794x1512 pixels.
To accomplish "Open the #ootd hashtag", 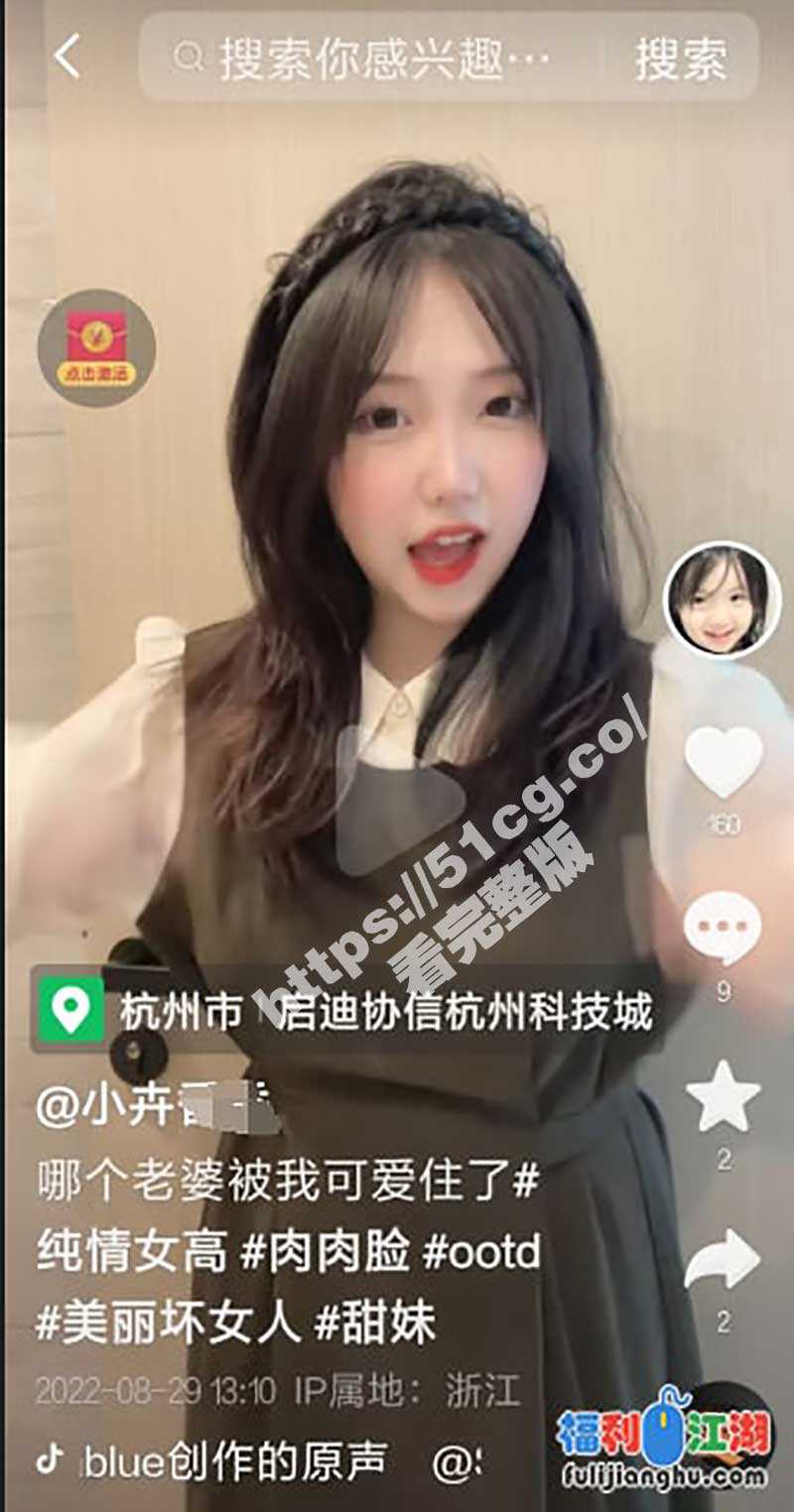I will point(481,1253).
